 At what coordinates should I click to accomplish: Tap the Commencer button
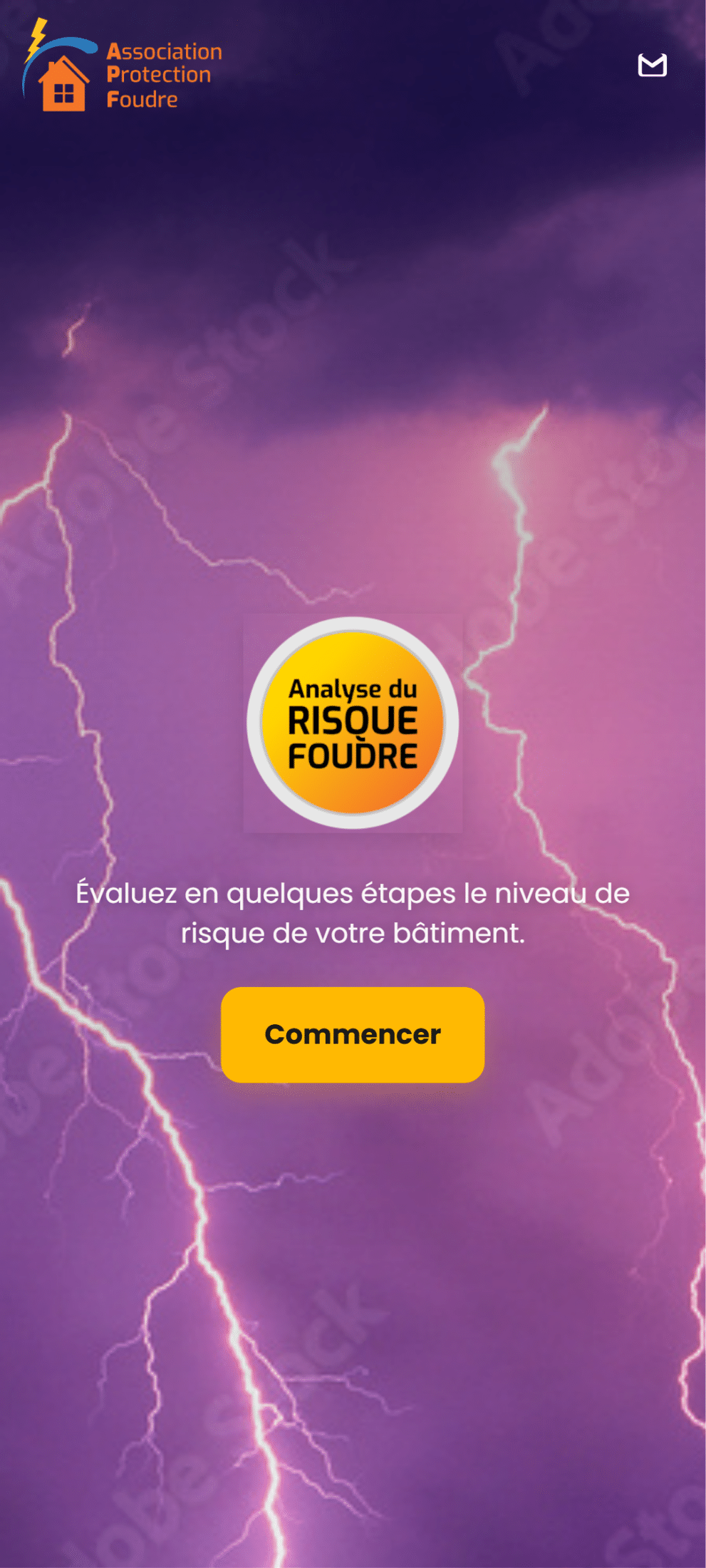point(353,1034)
